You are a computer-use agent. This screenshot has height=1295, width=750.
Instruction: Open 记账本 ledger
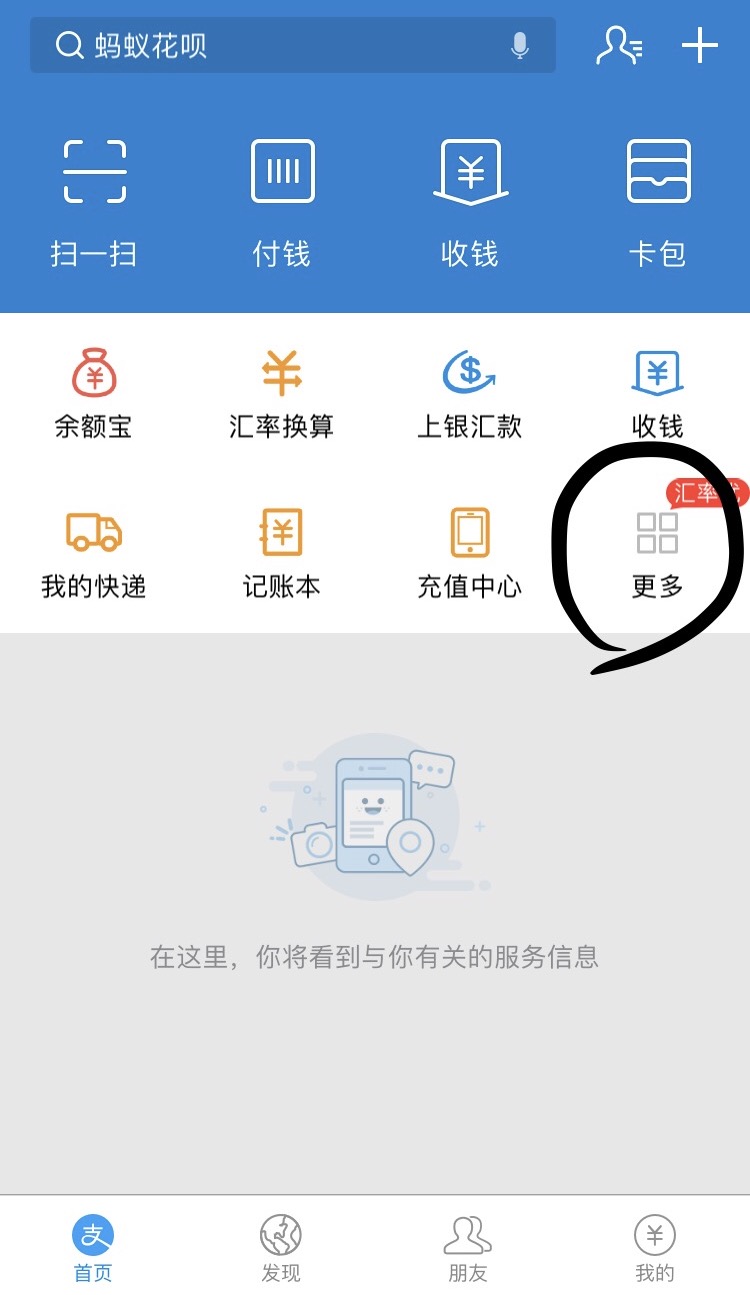point(282,554)
